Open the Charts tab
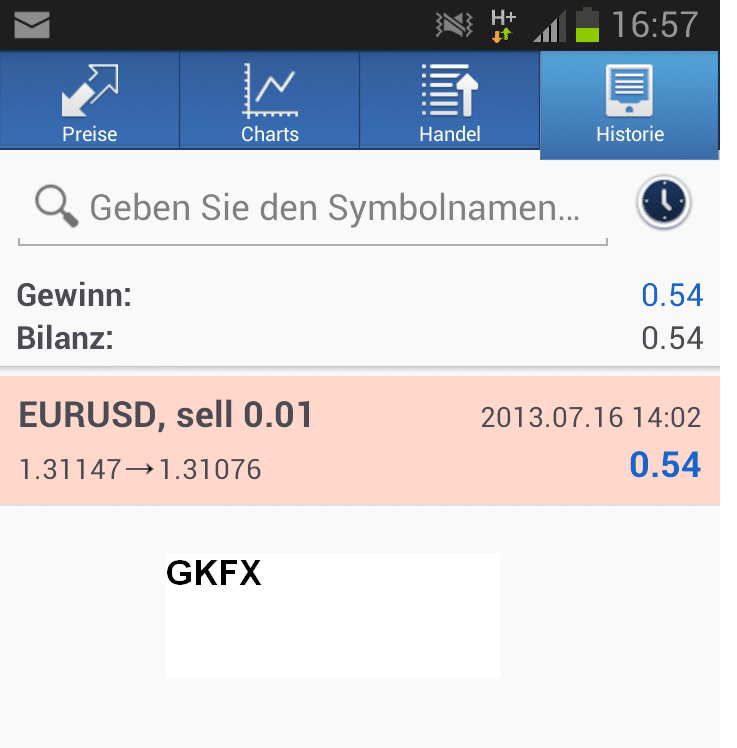737x748 pixels. click(270, 102)
